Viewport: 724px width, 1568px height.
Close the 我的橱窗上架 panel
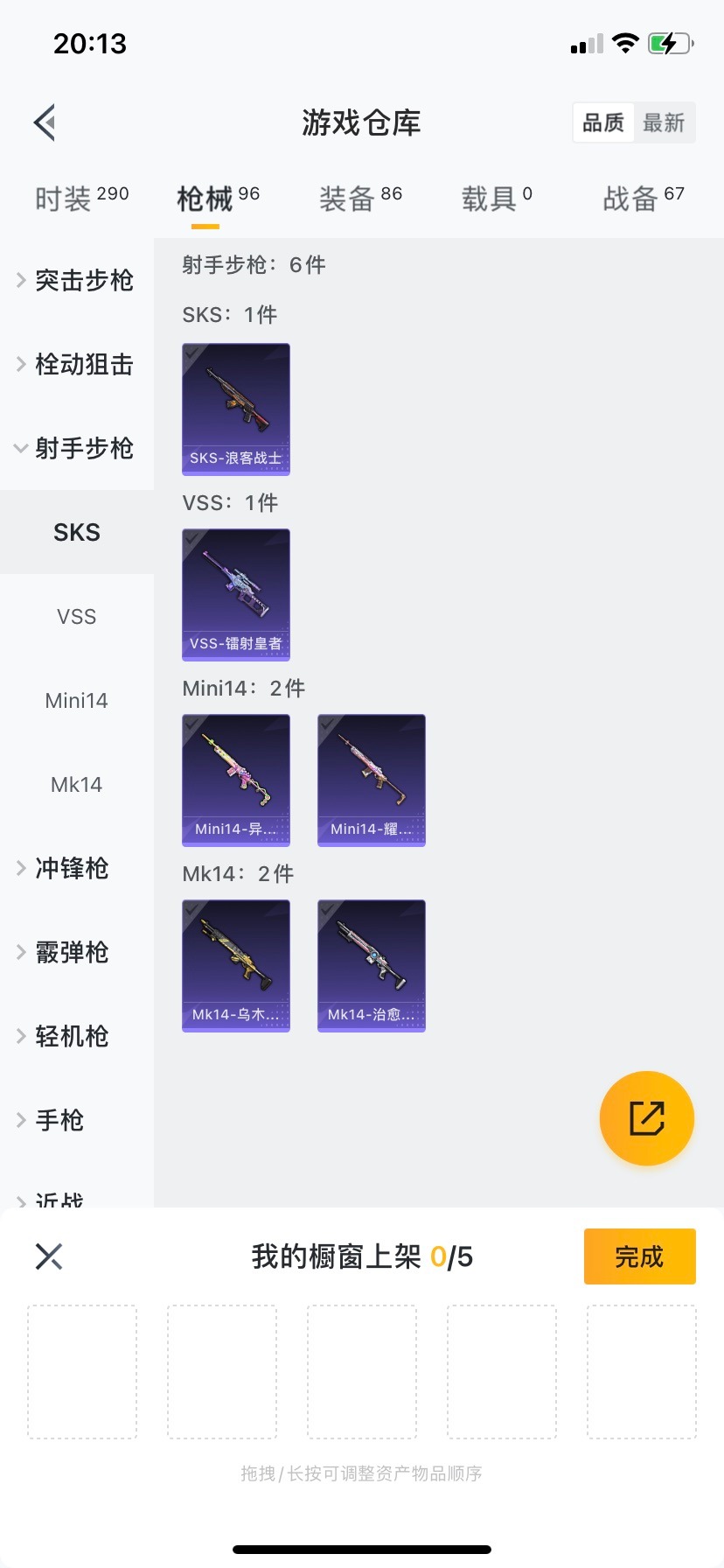[49, 1256]
